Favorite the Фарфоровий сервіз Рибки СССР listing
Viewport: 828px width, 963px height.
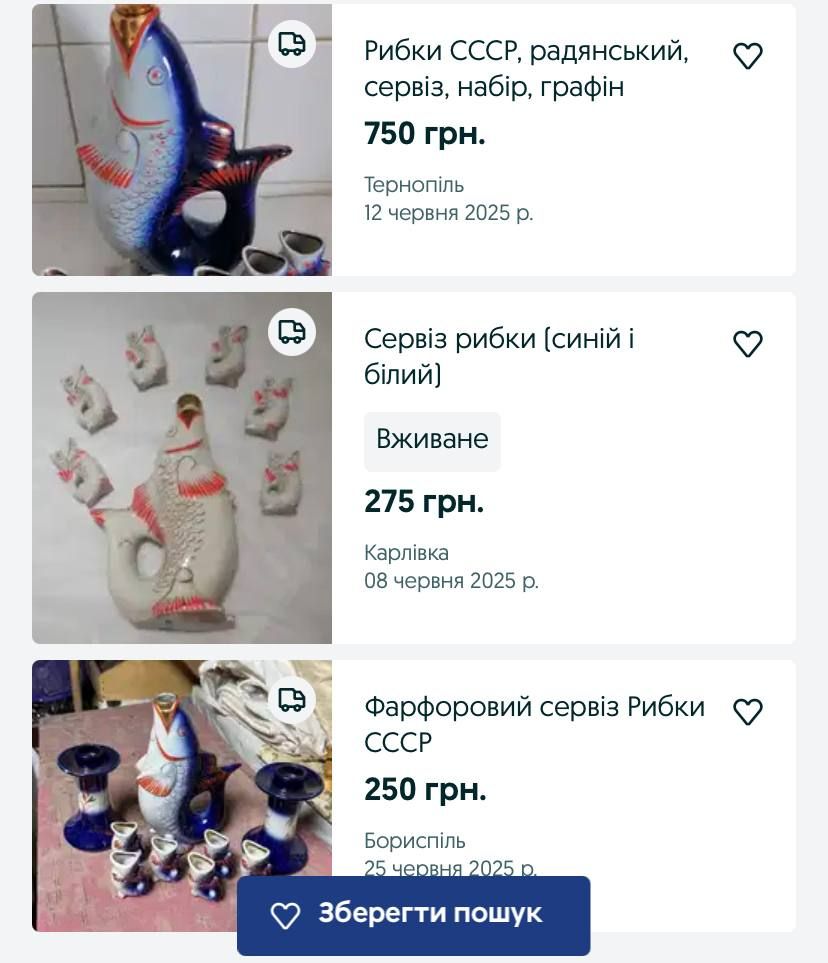coord(748,713)
